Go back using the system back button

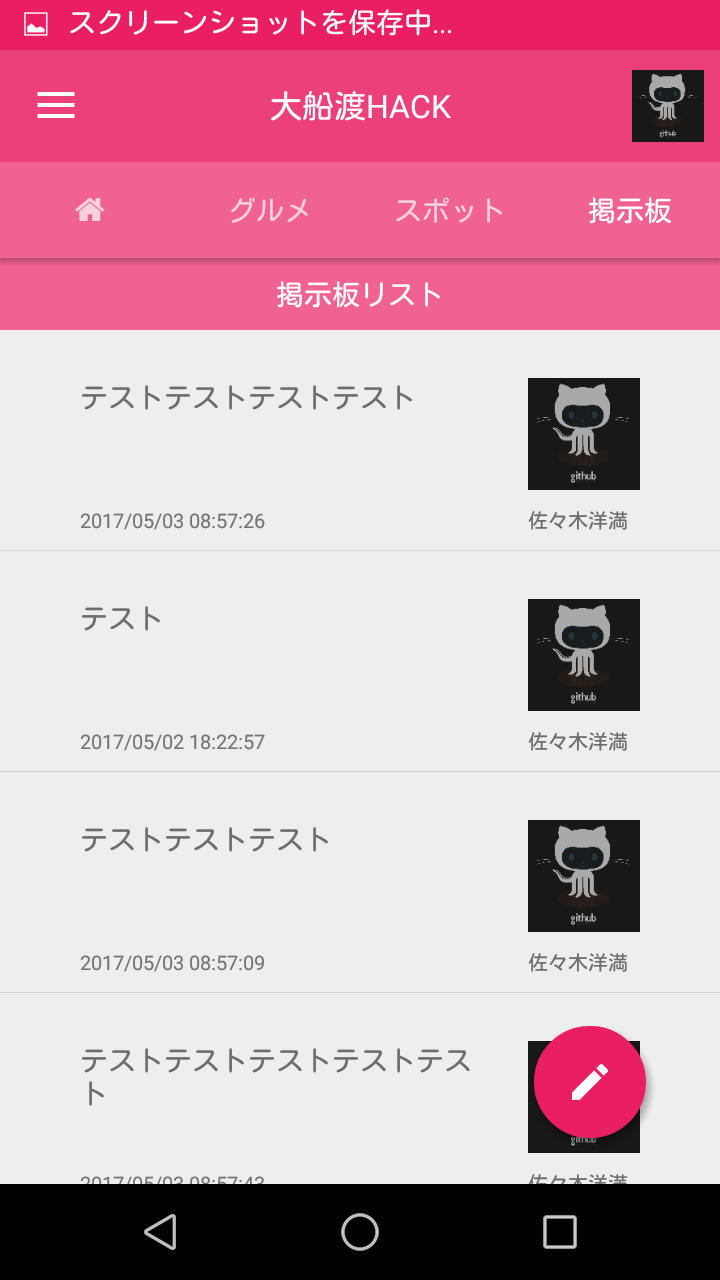coord(160,1232)
